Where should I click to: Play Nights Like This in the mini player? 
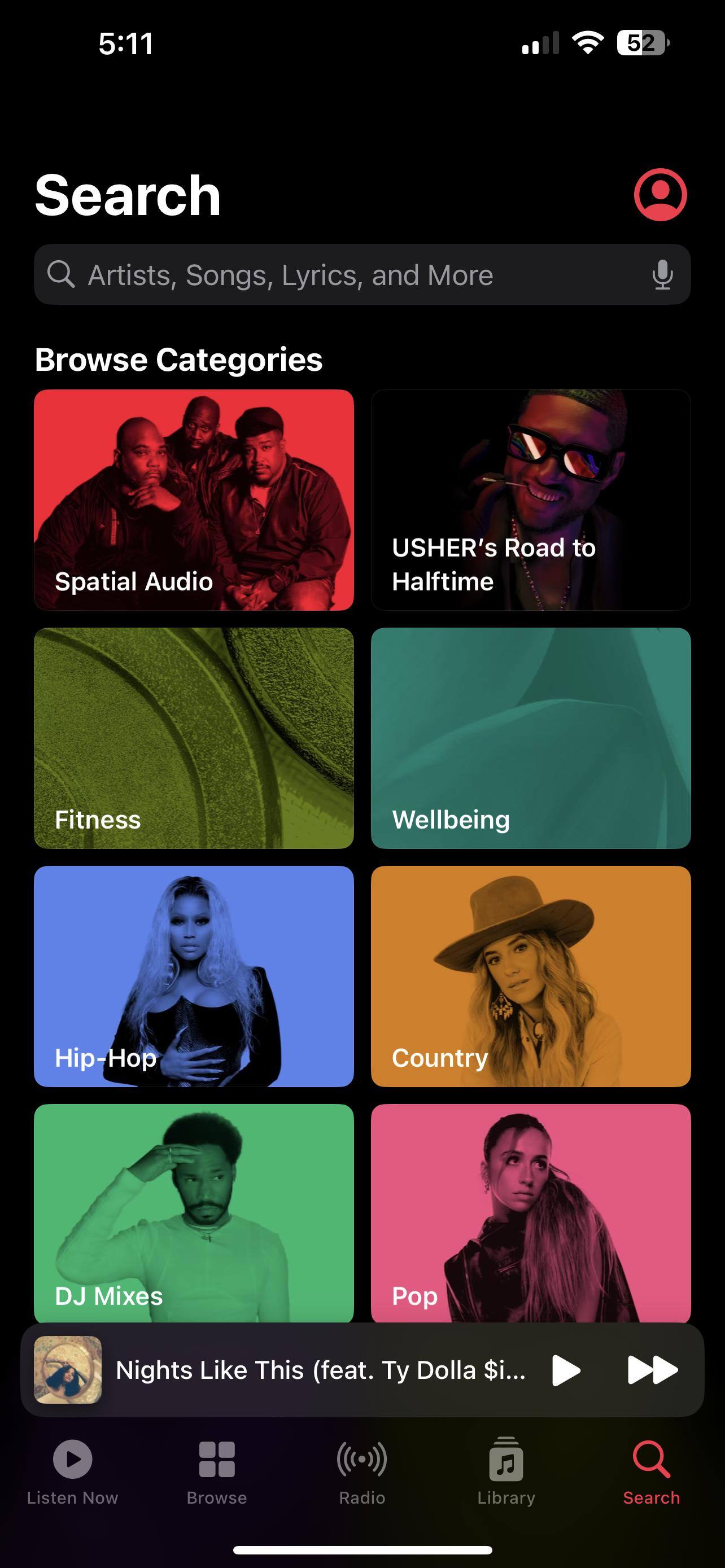pos(566,1370)
